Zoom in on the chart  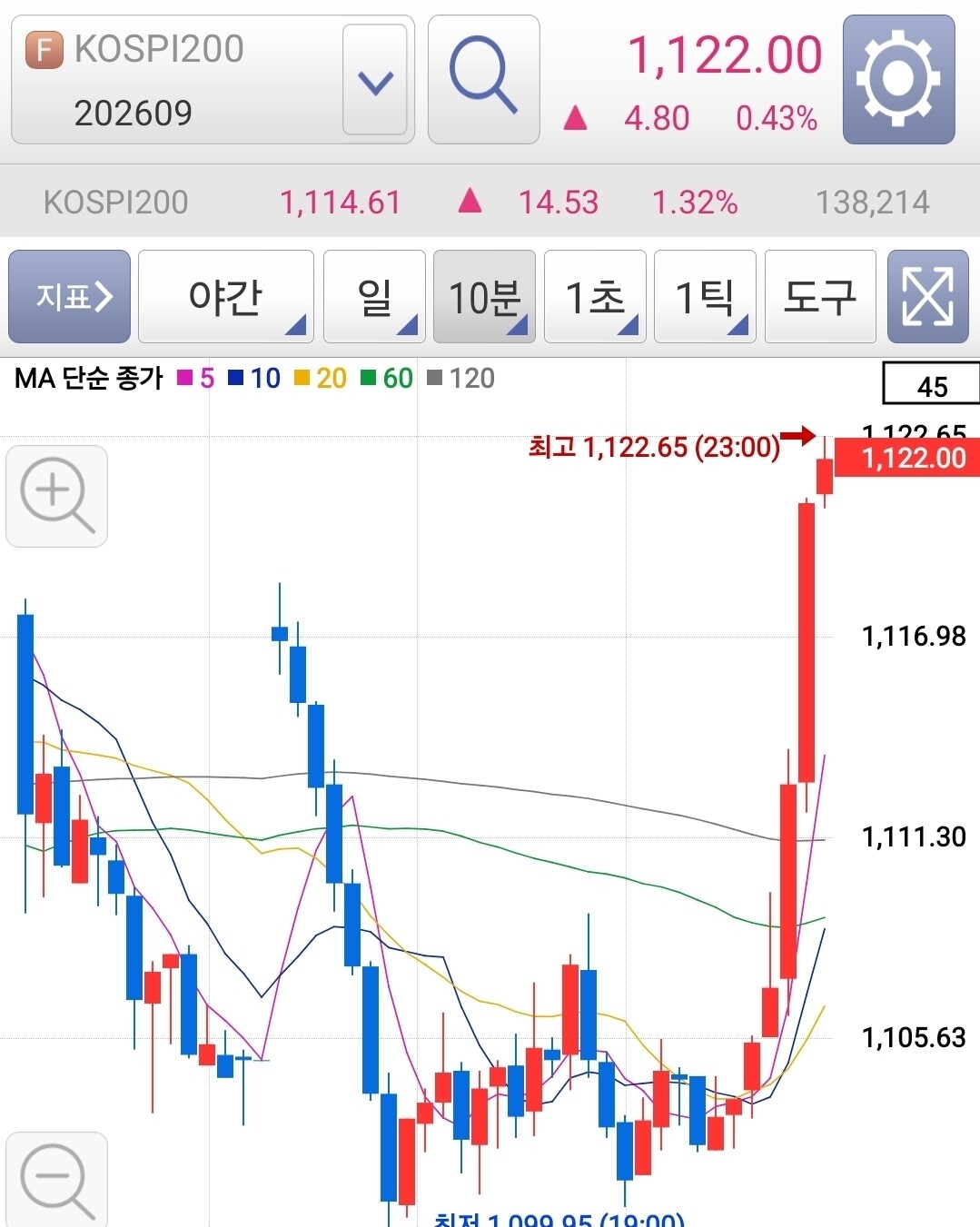click(57, 496)
